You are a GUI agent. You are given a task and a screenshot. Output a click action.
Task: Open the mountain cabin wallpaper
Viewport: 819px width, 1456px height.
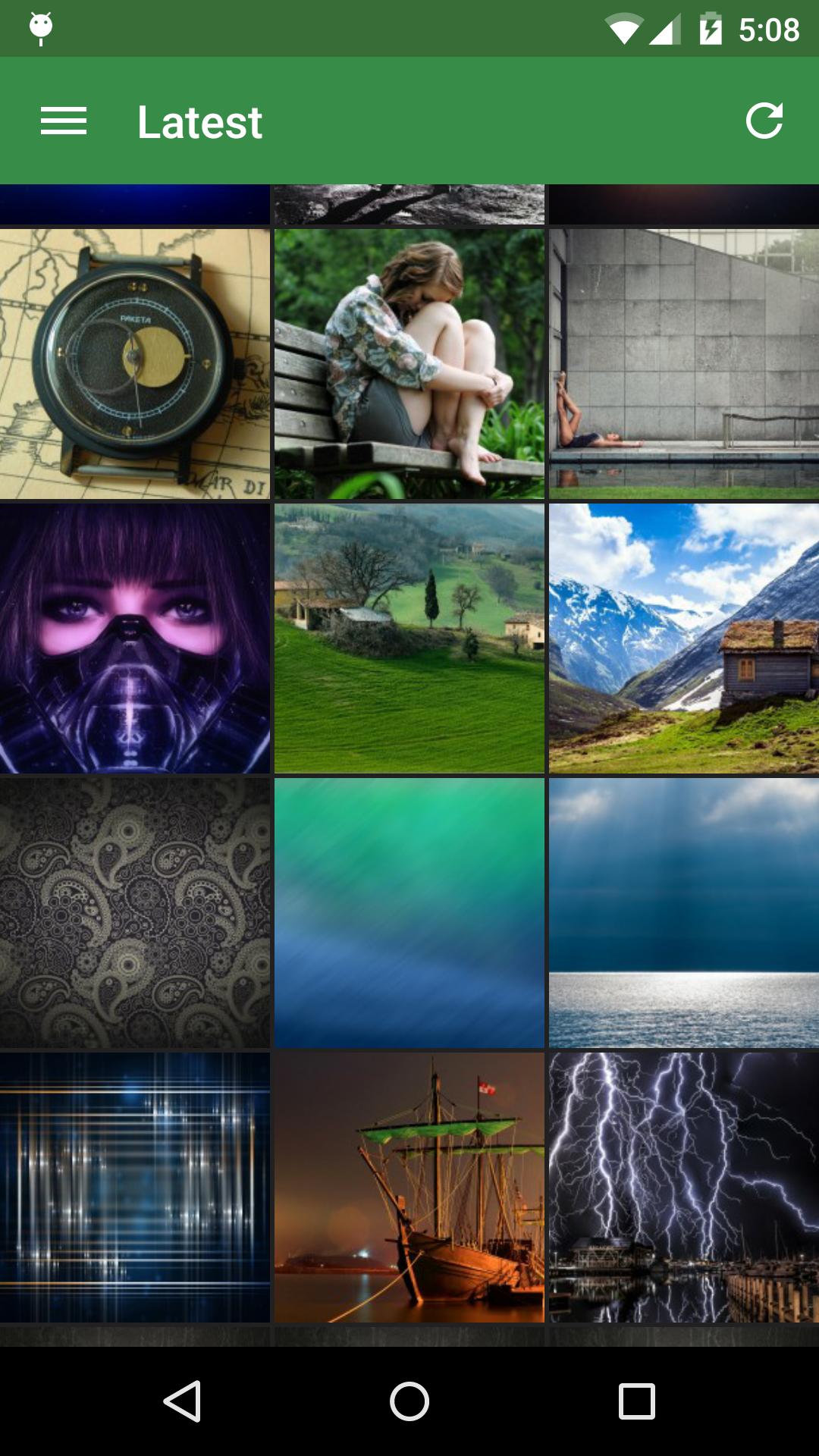point(684,639)
